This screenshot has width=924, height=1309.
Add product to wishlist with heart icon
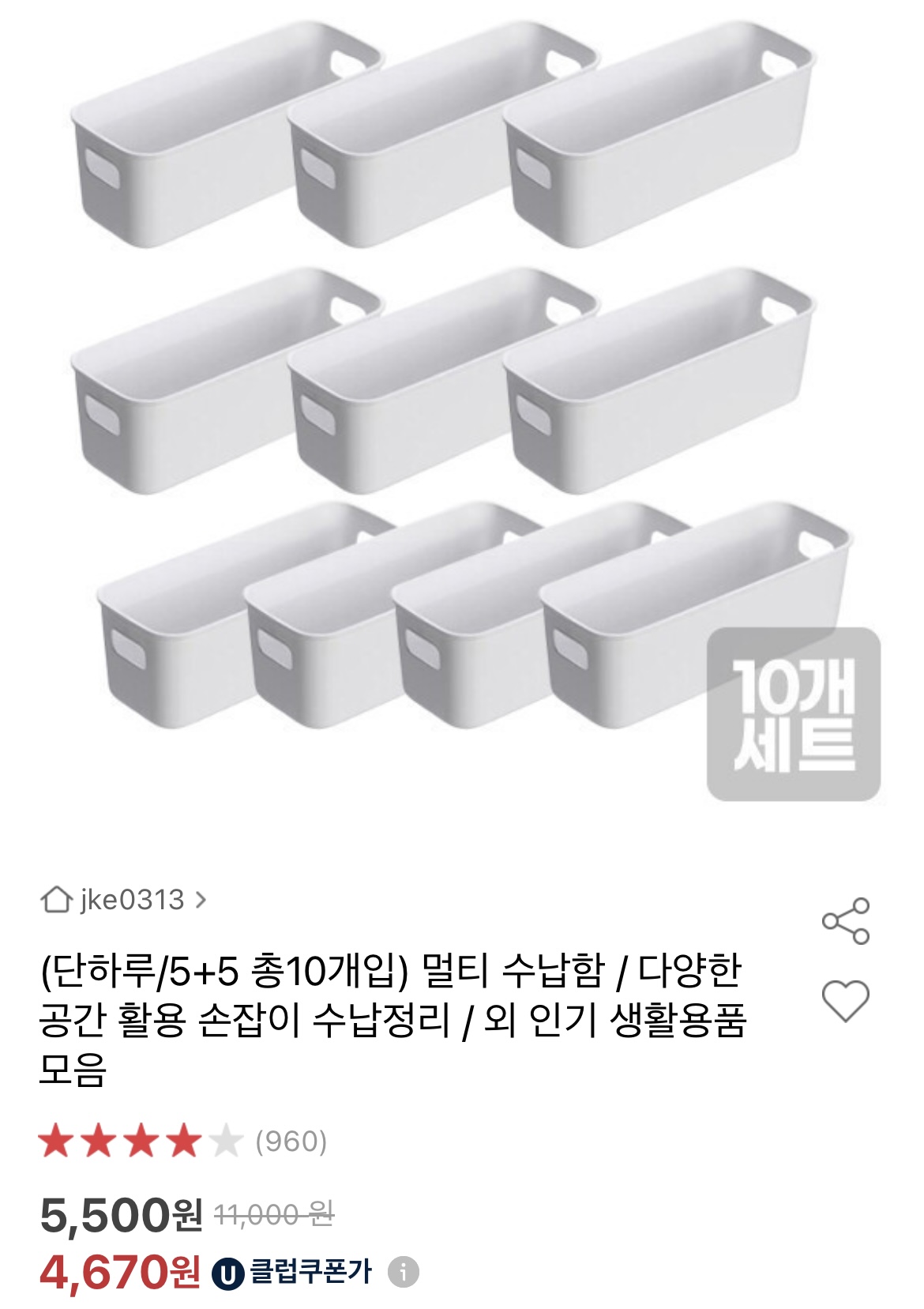coord(845,1000)
